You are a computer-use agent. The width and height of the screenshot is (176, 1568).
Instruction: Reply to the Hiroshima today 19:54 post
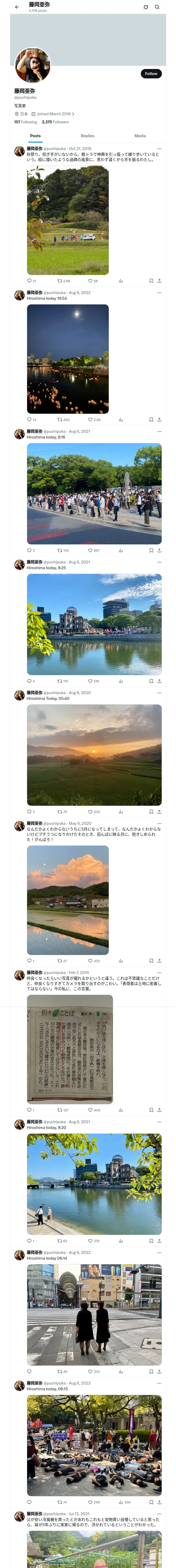coord(29,419)
